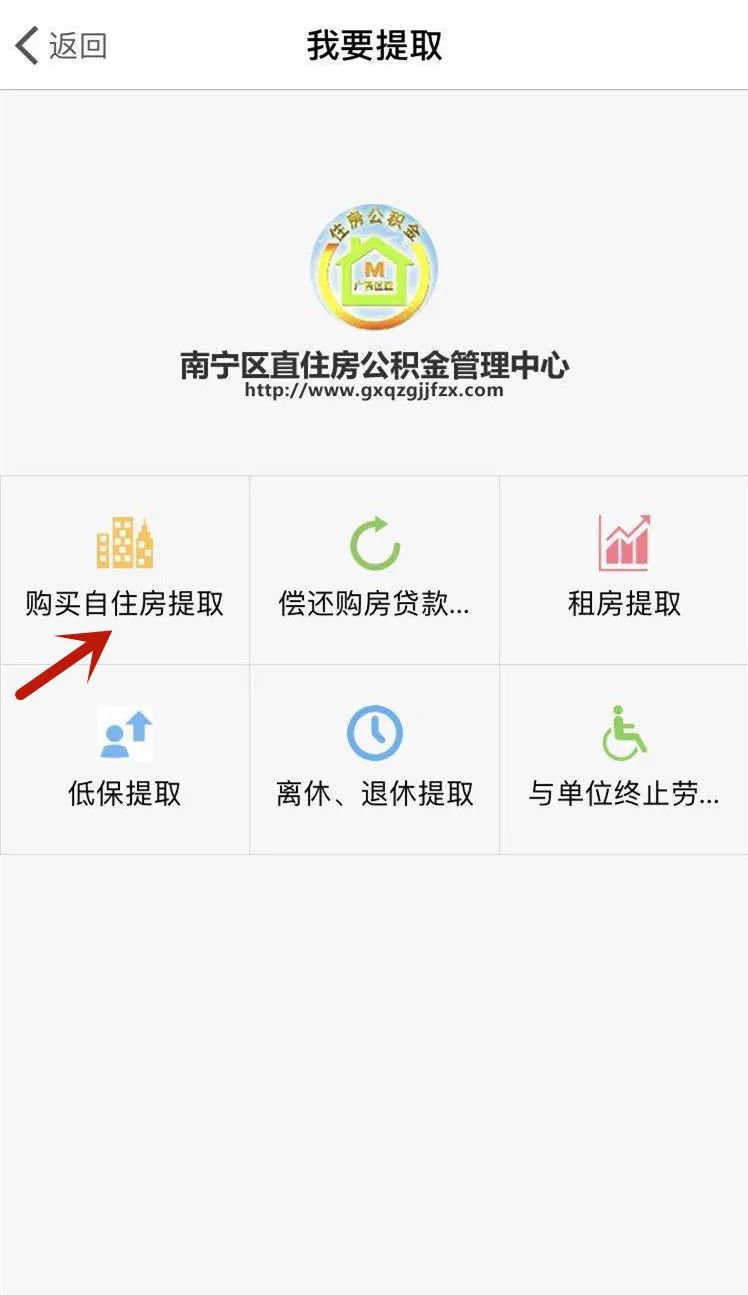
Task: Open 低保提取 option
Action: tap(125, 759)
